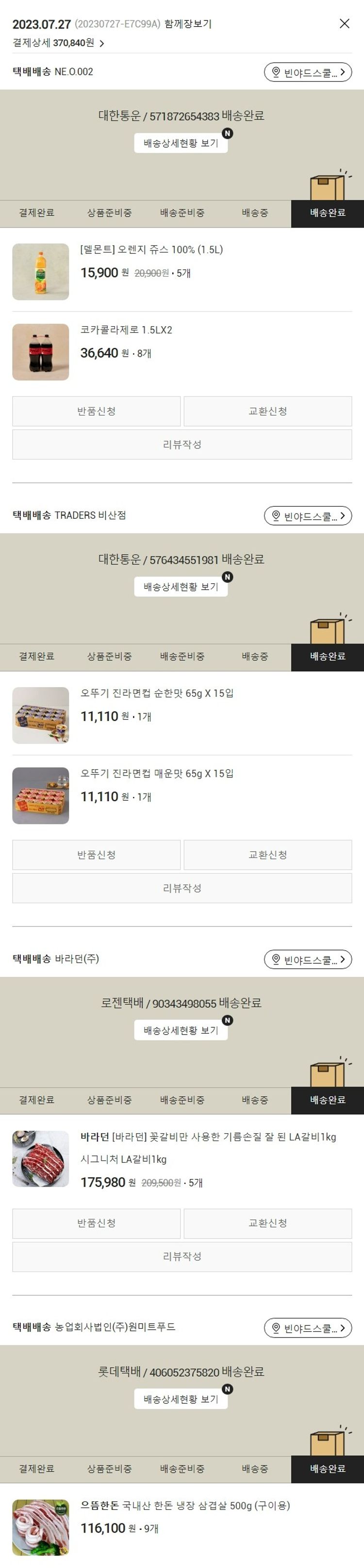Image resolution: width=364 pixels, height=1568 pixels.
Task: Open the 바라던 LA갈비1kg product
Action: [x=208, y=1137]
